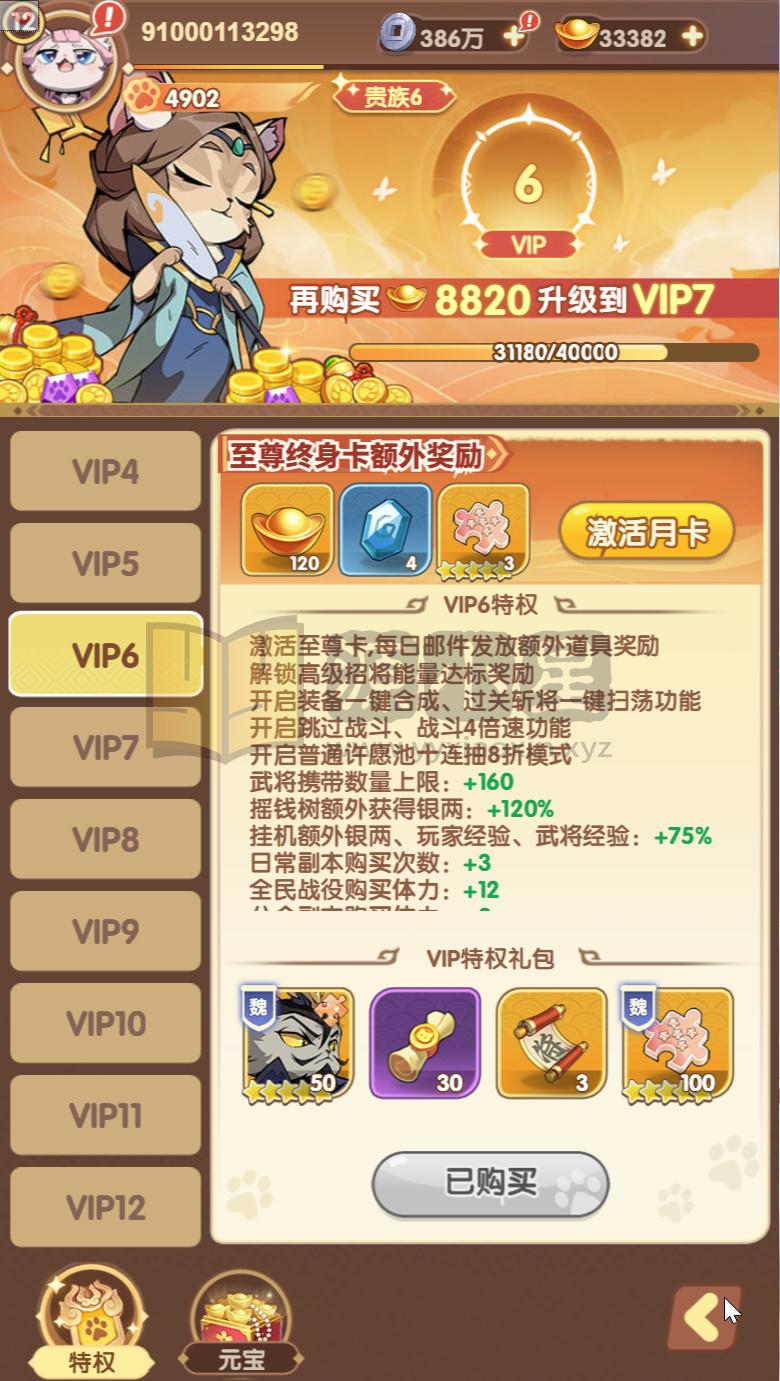
Task: Select the Wei hero portrait in gift pack
Action: pos(295,1043)
